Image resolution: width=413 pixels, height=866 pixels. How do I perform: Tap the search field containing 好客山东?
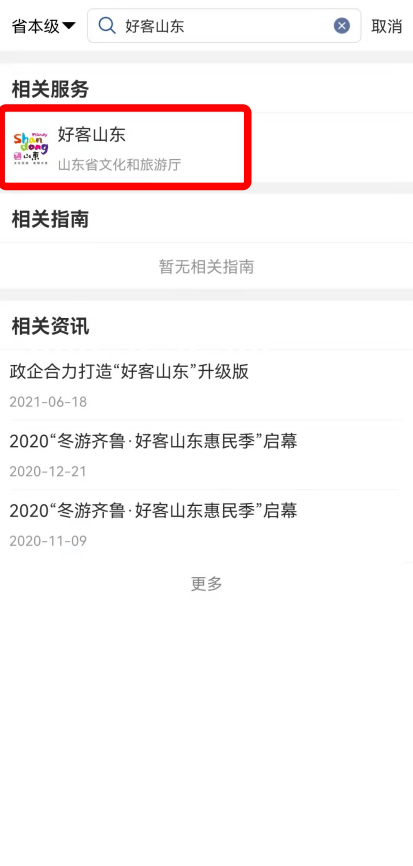point(224,25)
